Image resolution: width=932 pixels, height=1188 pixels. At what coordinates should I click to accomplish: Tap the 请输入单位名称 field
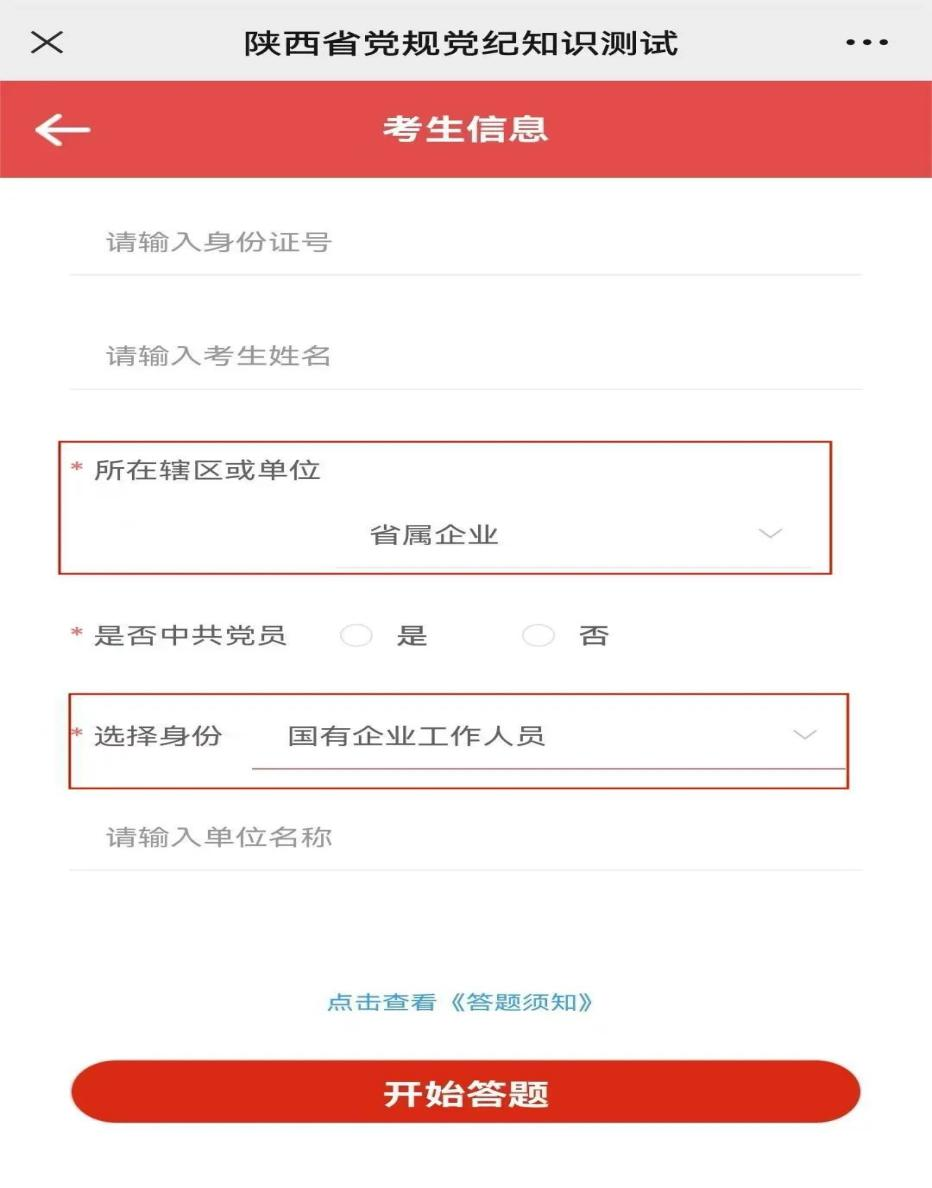[x=465, y=837]
